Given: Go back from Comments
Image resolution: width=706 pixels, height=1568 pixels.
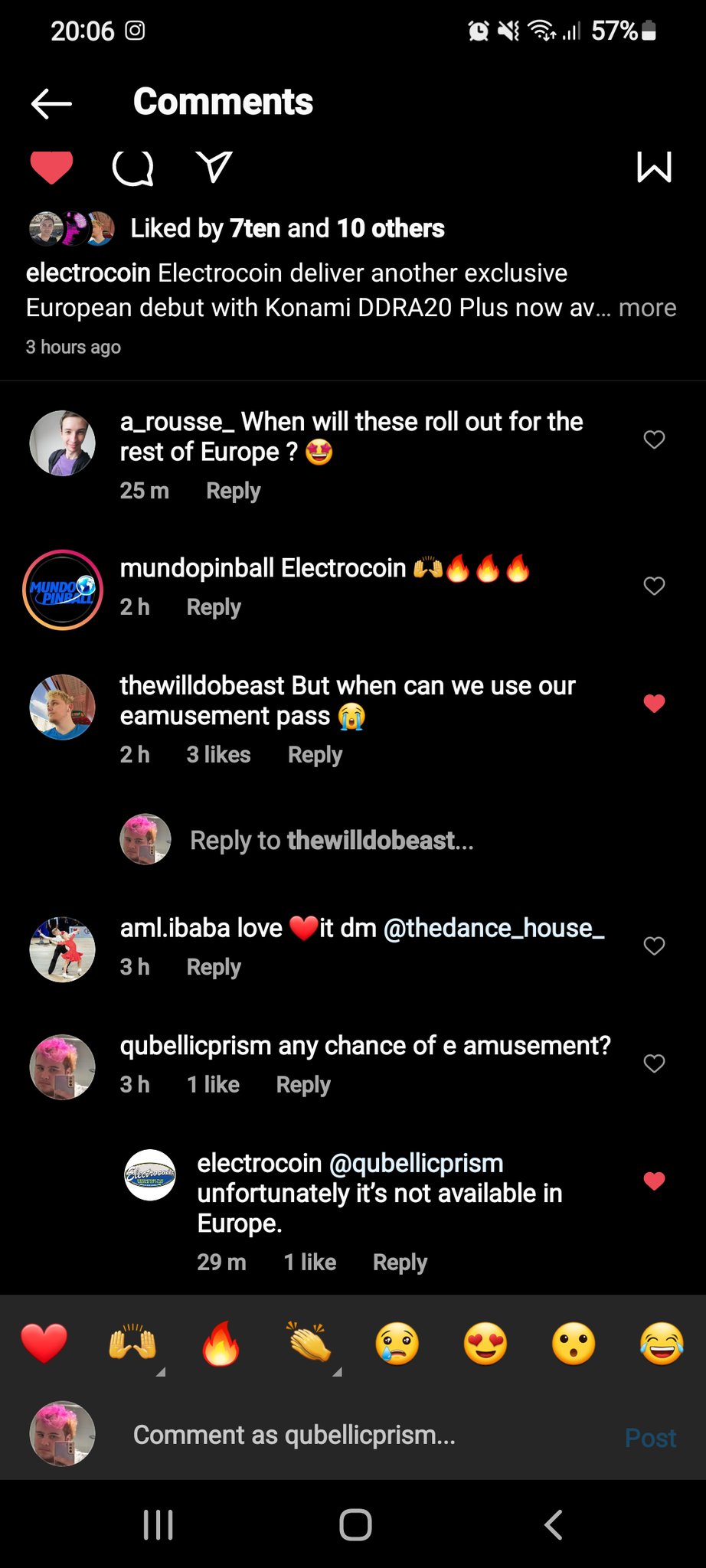Looking at the screenshot, I should tap(51, 103).
